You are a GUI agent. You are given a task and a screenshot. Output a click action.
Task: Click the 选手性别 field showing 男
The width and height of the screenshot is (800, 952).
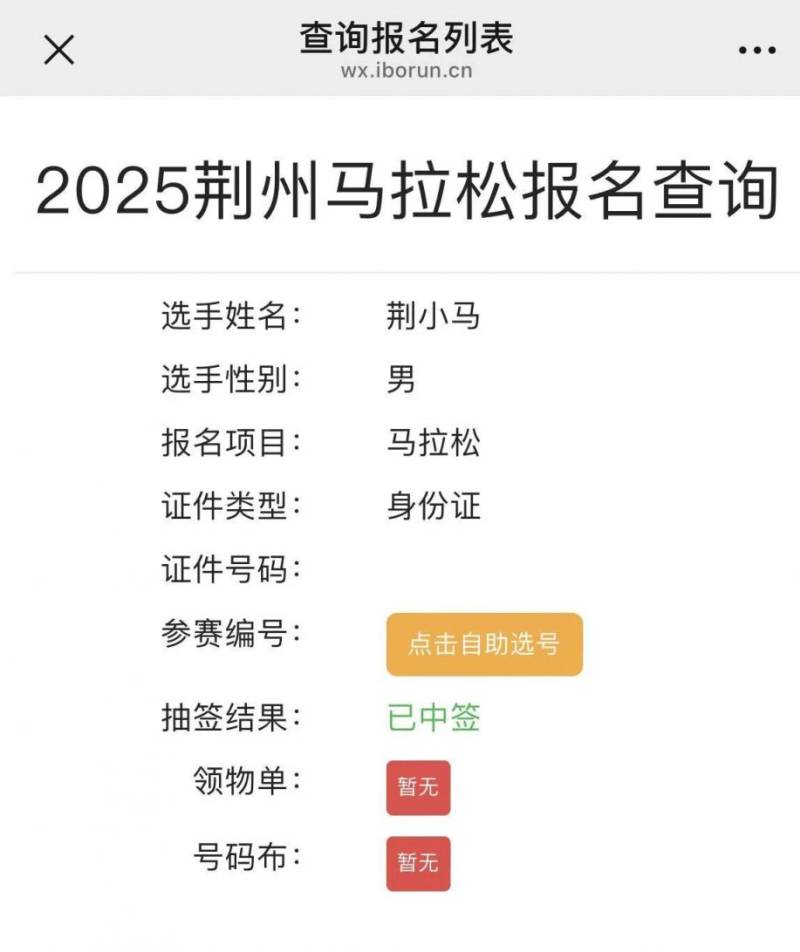[397, 380]
